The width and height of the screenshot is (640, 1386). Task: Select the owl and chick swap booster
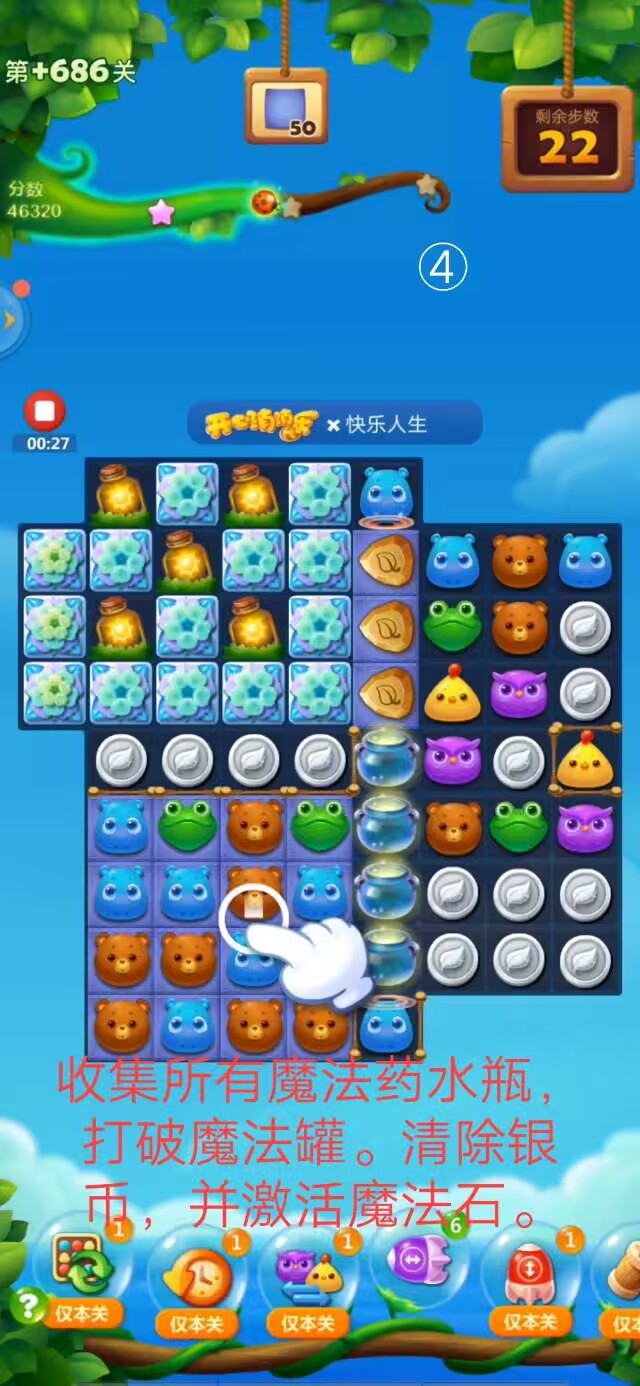(x=308, y=1272)
